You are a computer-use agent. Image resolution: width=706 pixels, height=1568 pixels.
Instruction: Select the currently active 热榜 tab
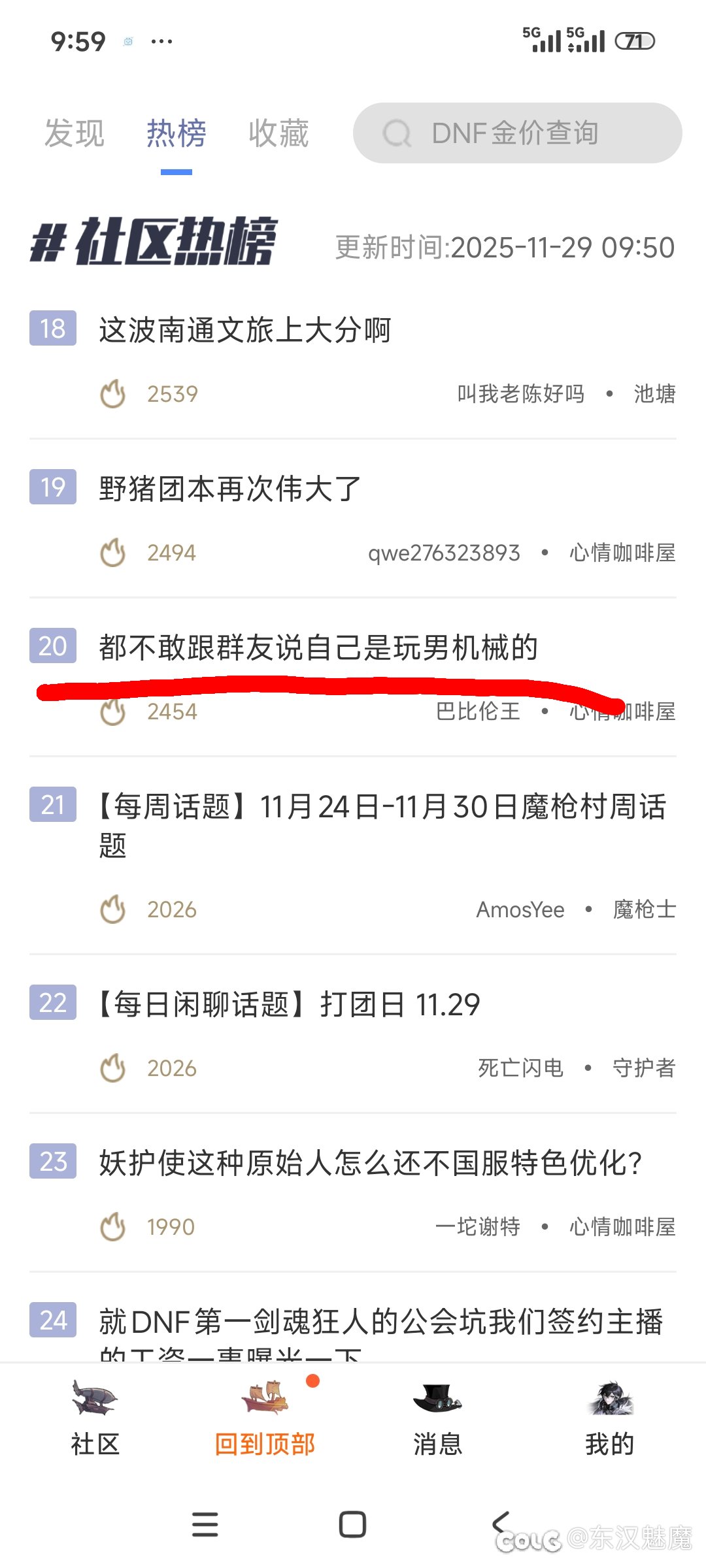[176, 134]
